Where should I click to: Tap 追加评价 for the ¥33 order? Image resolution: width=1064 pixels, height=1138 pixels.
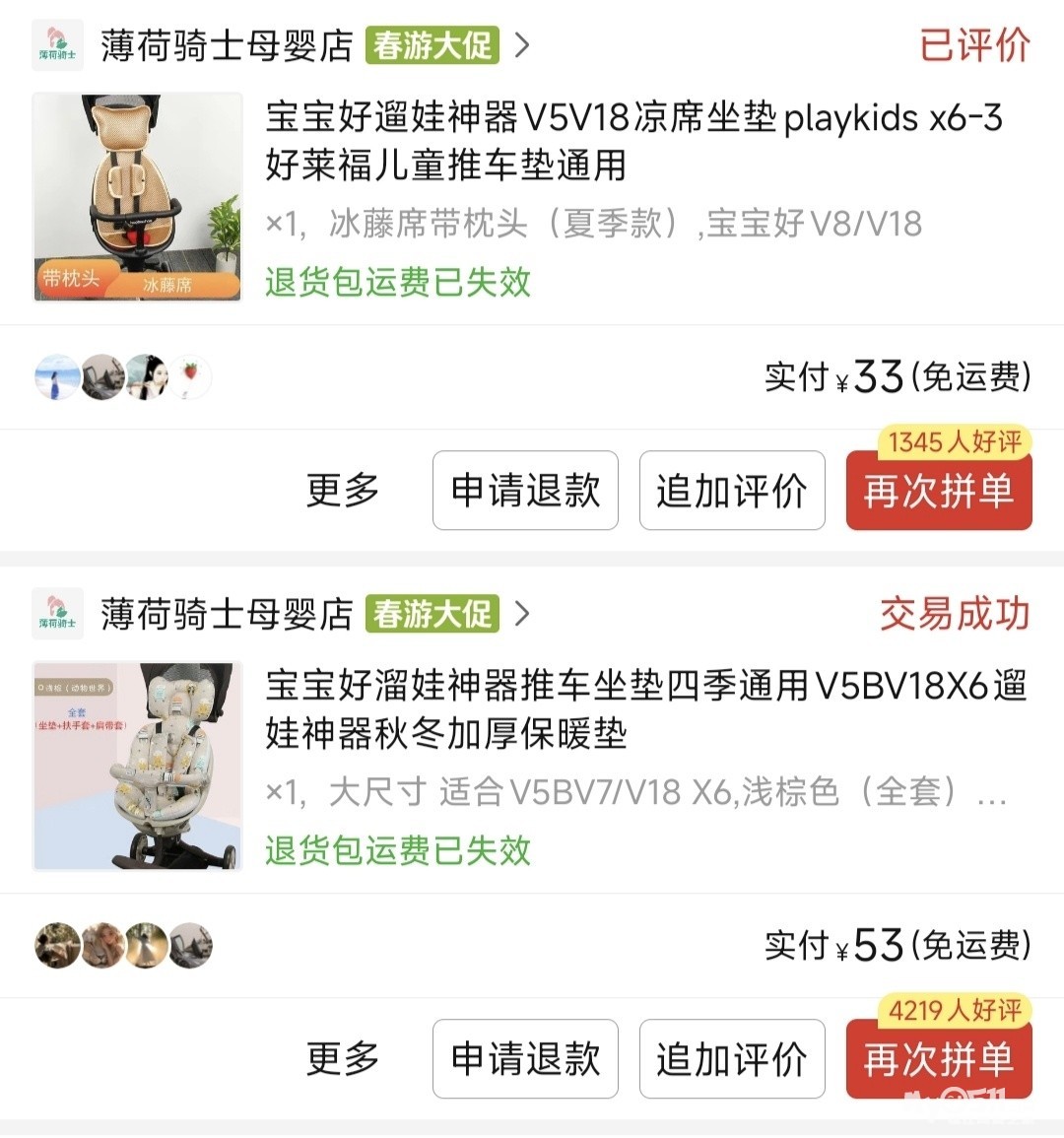tap(732, 491)
